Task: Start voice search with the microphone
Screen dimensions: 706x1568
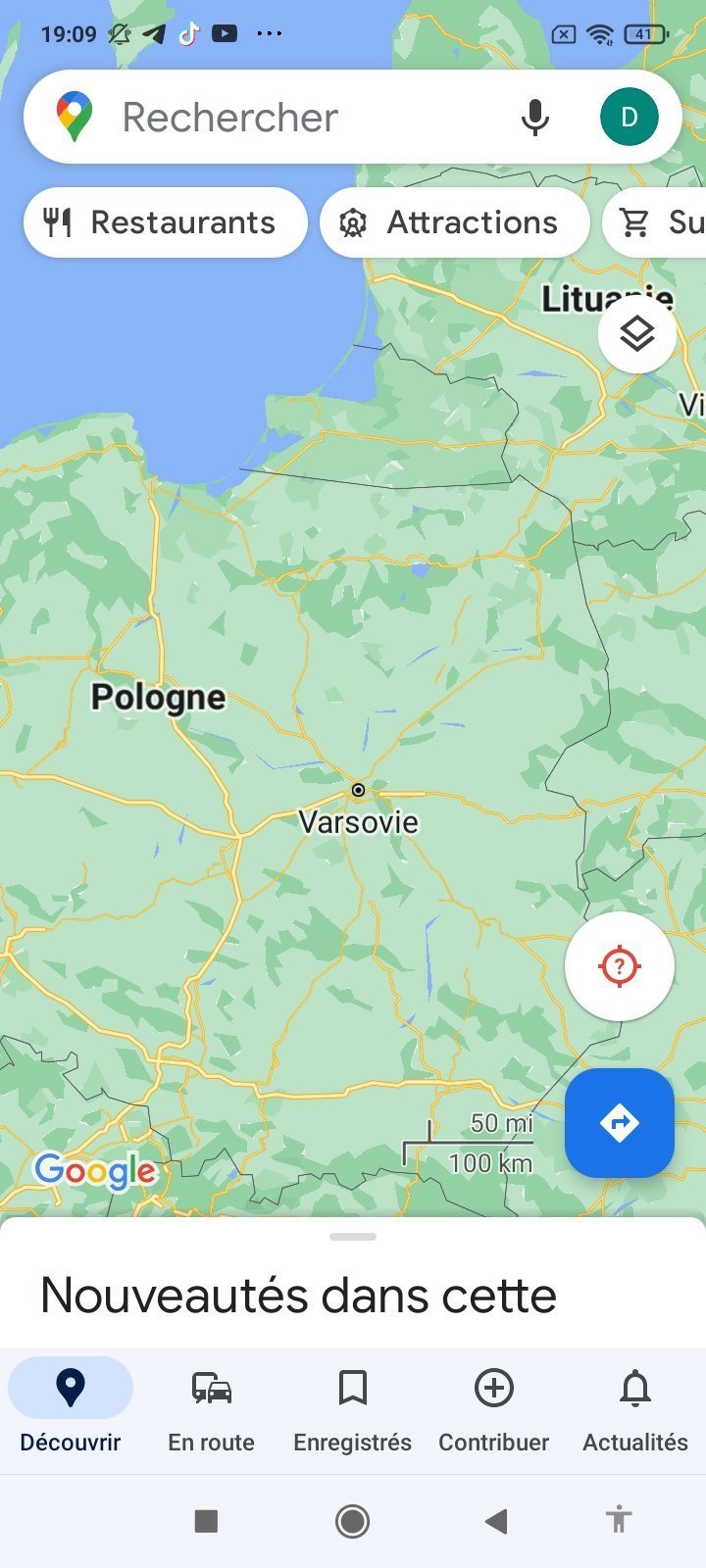Action: point(534,118)
